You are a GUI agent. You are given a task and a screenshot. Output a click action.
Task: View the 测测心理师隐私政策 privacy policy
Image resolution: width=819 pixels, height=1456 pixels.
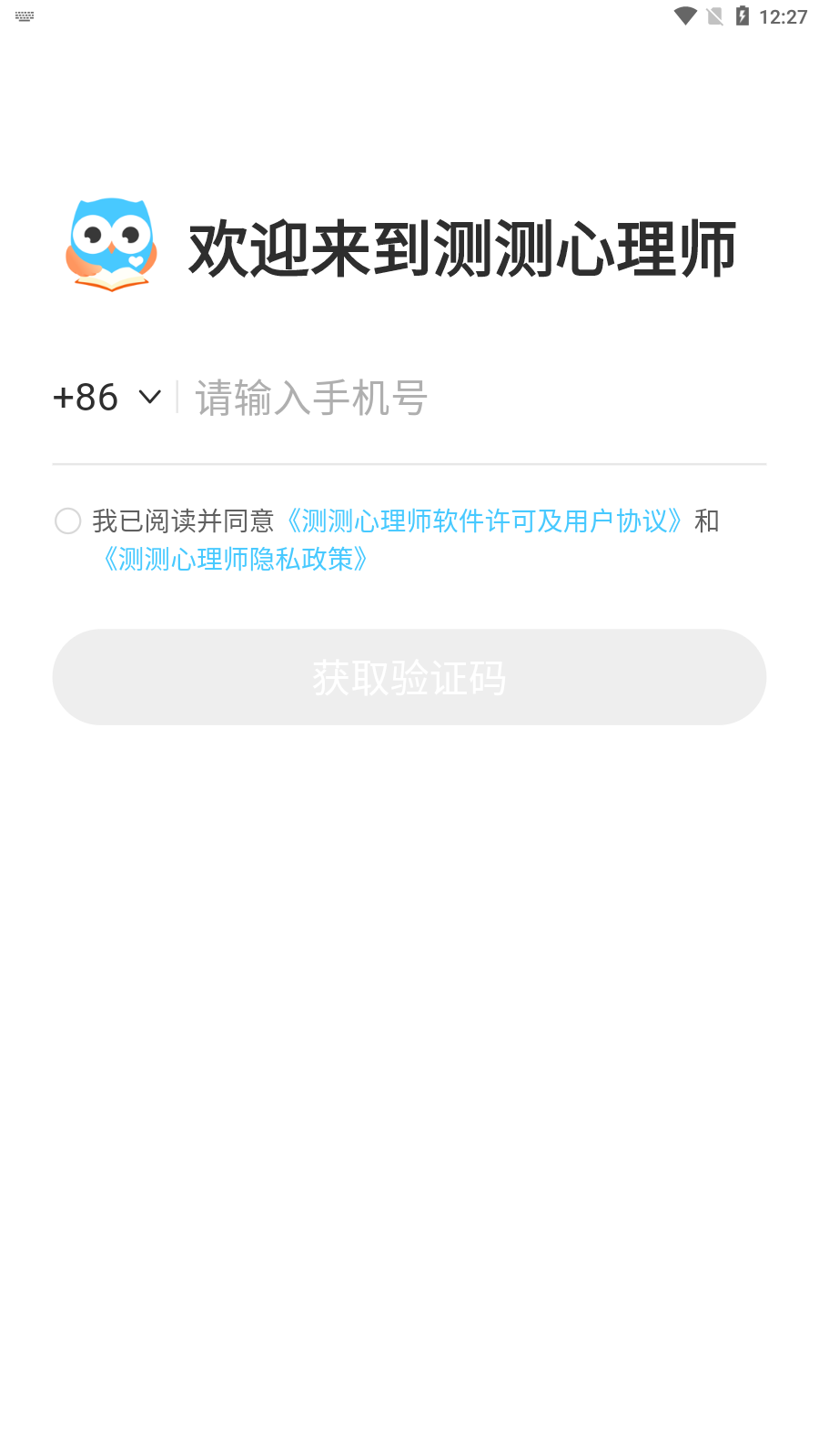237,561
